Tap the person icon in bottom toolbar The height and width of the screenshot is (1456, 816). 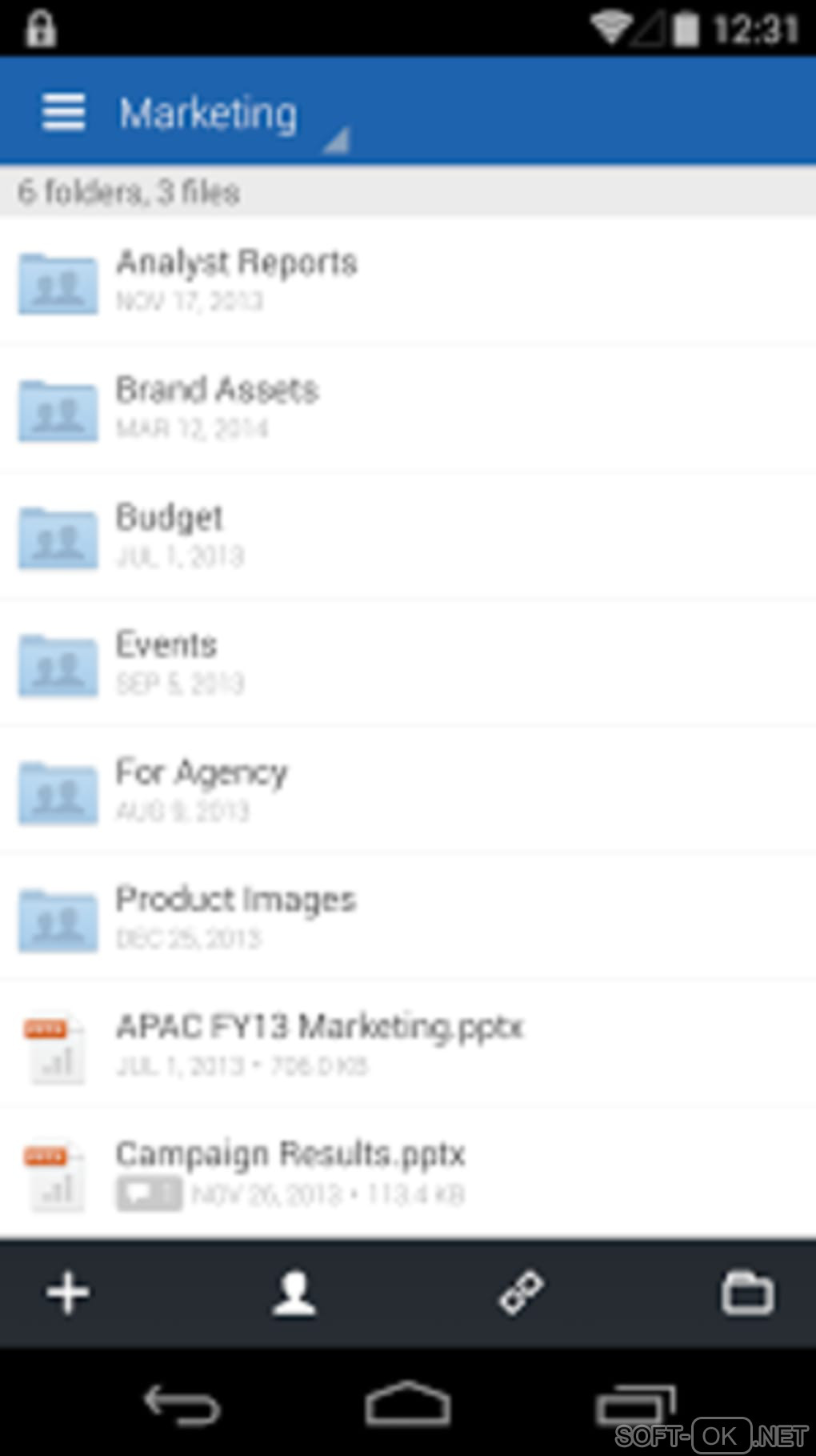294,1293
